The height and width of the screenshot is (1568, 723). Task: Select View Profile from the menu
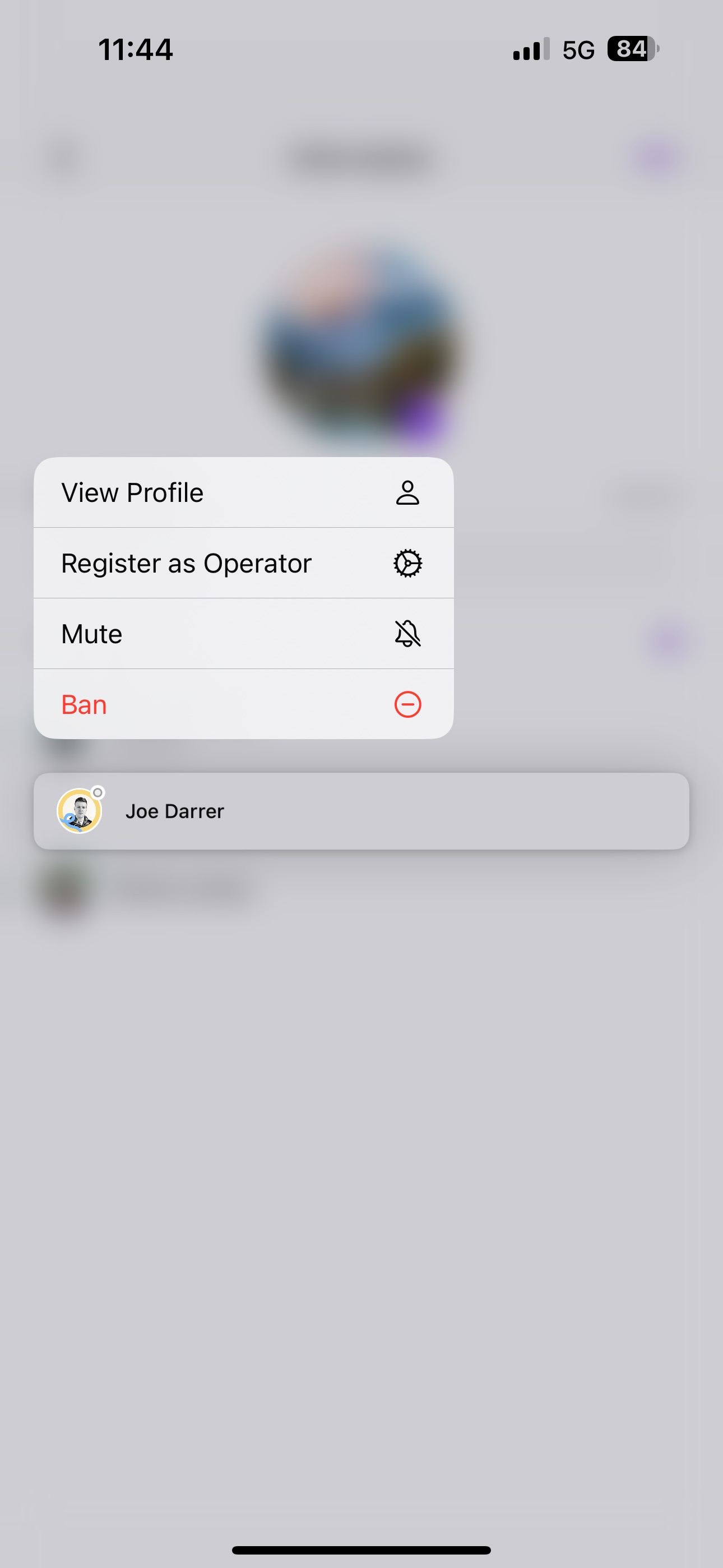point(243,492)
